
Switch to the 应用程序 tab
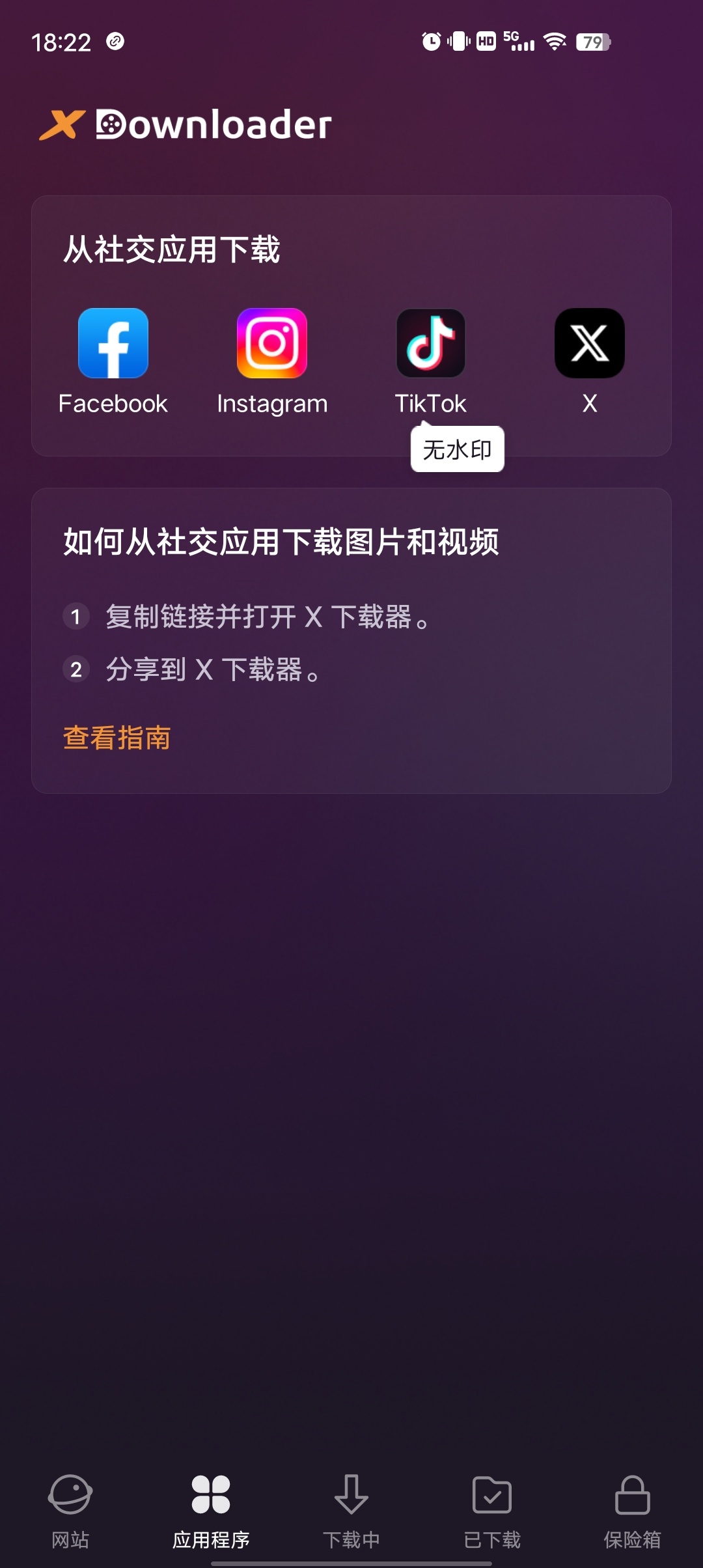(210, 1512)
